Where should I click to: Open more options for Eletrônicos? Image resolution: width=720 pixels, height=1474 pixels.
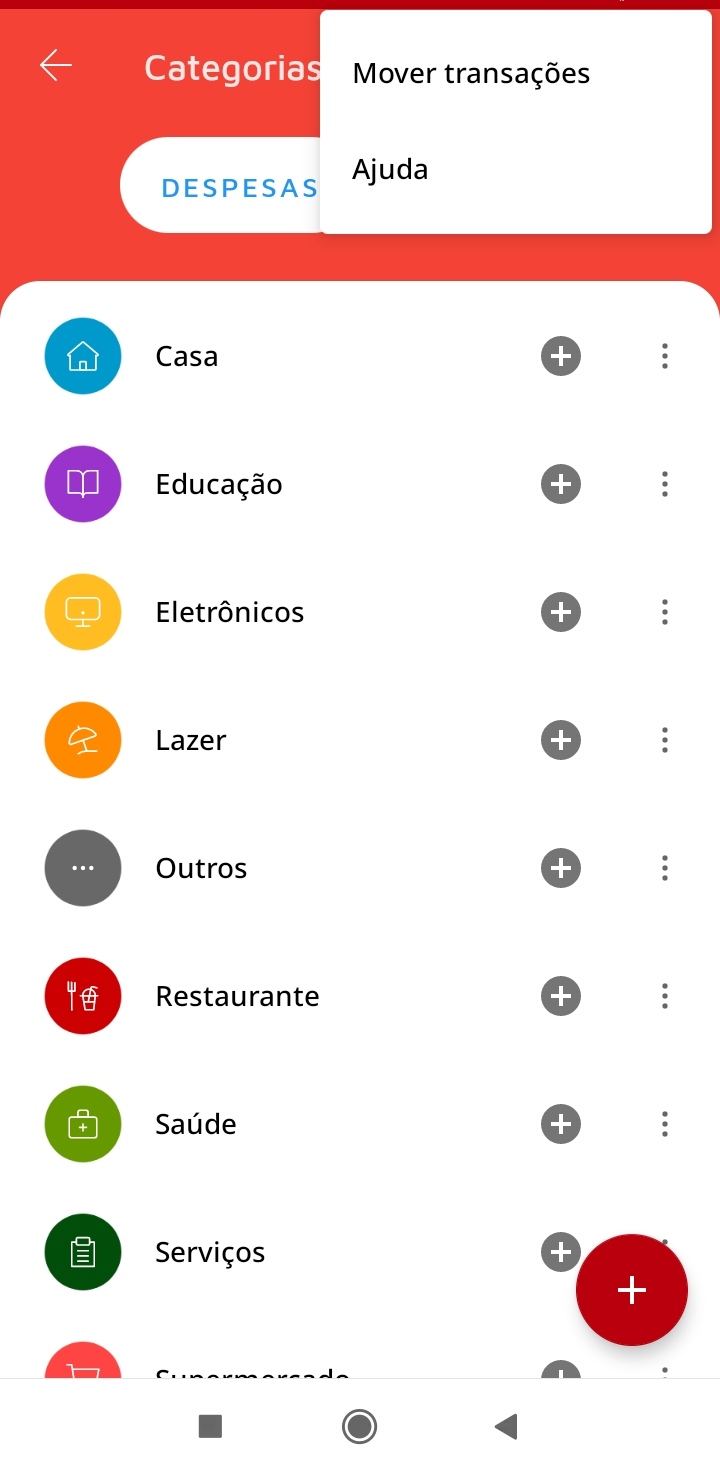665,612
